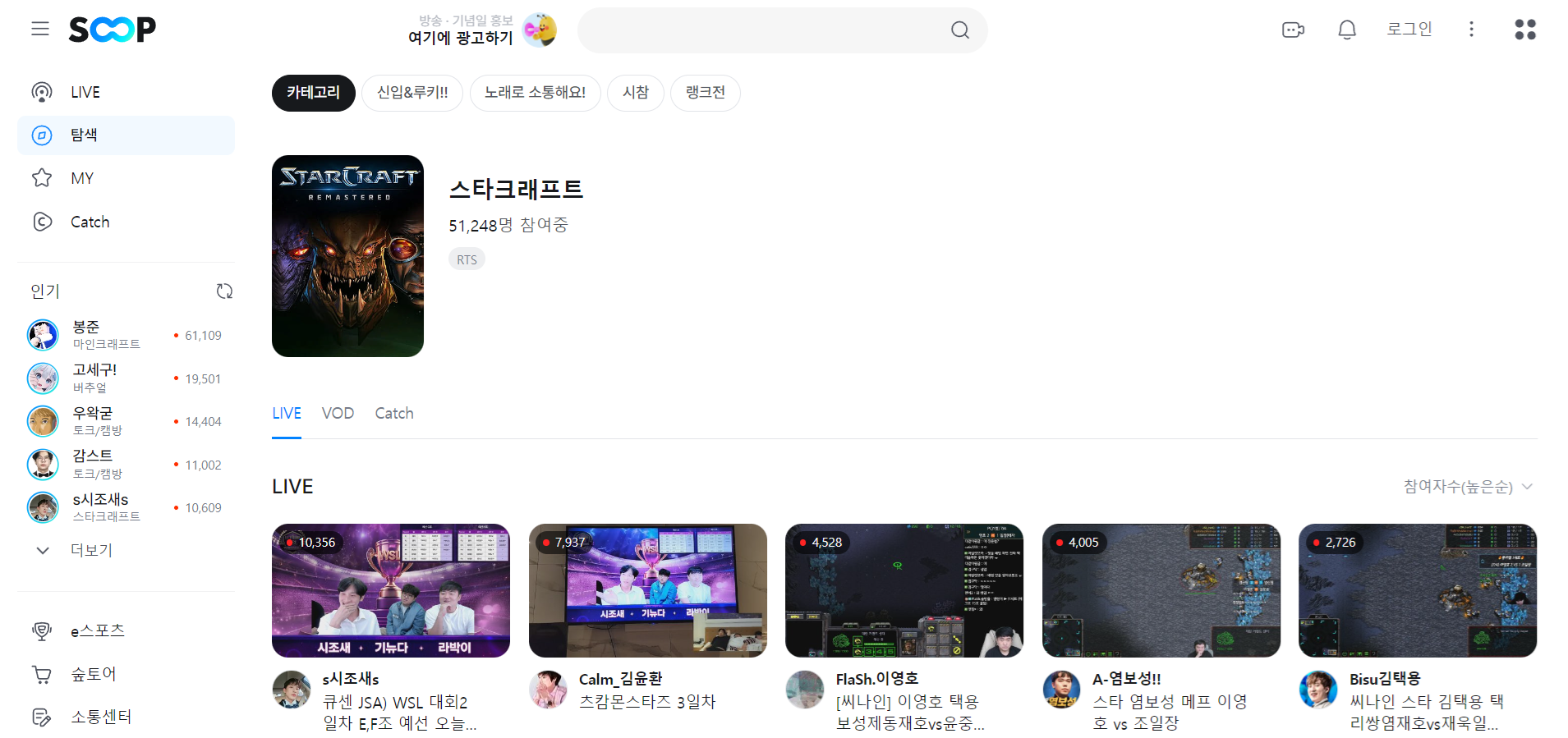Go to LIVE in sidebar

(85, 92)
